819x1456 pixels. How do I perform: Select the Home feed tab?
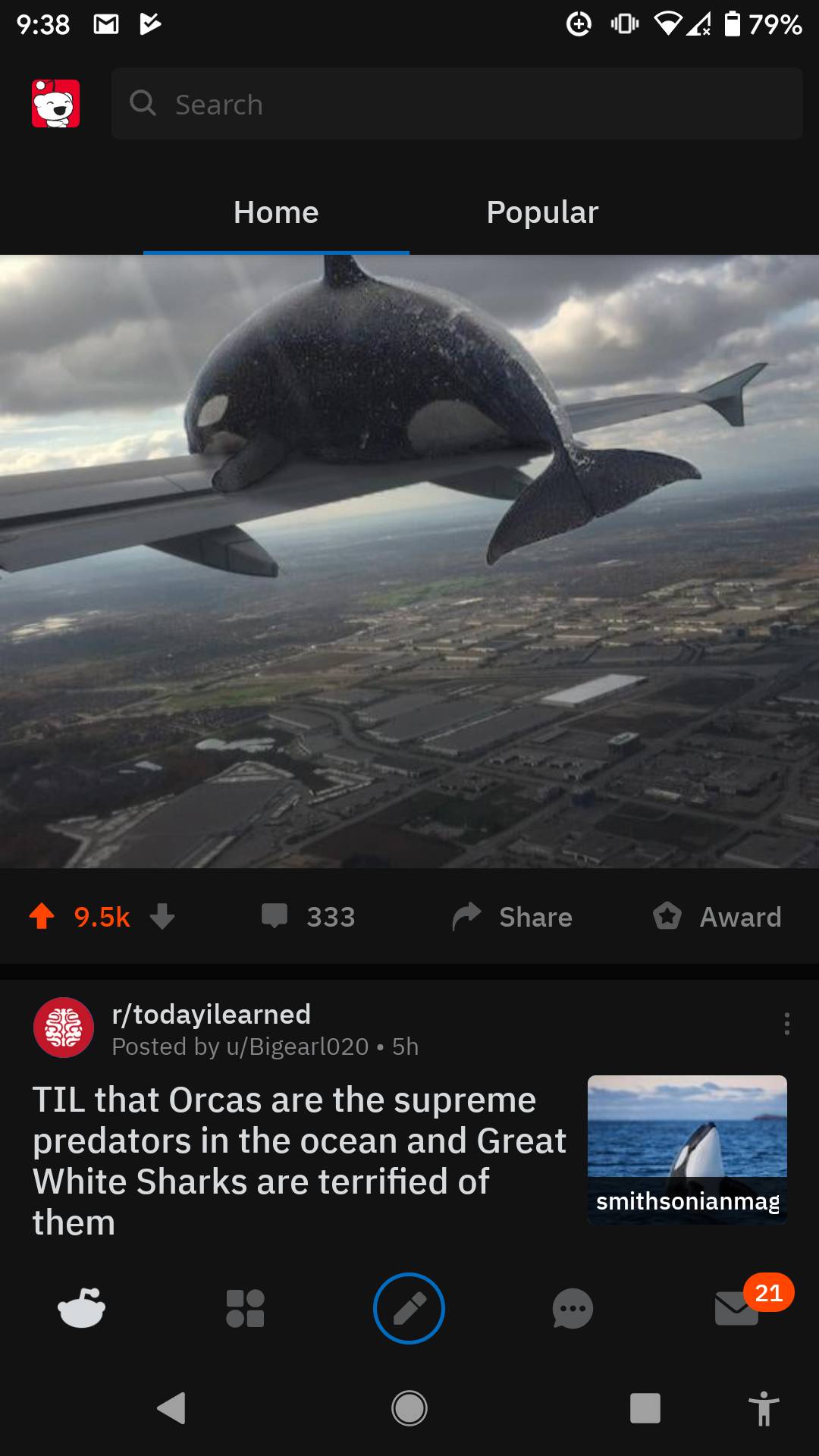click(275, 212)
